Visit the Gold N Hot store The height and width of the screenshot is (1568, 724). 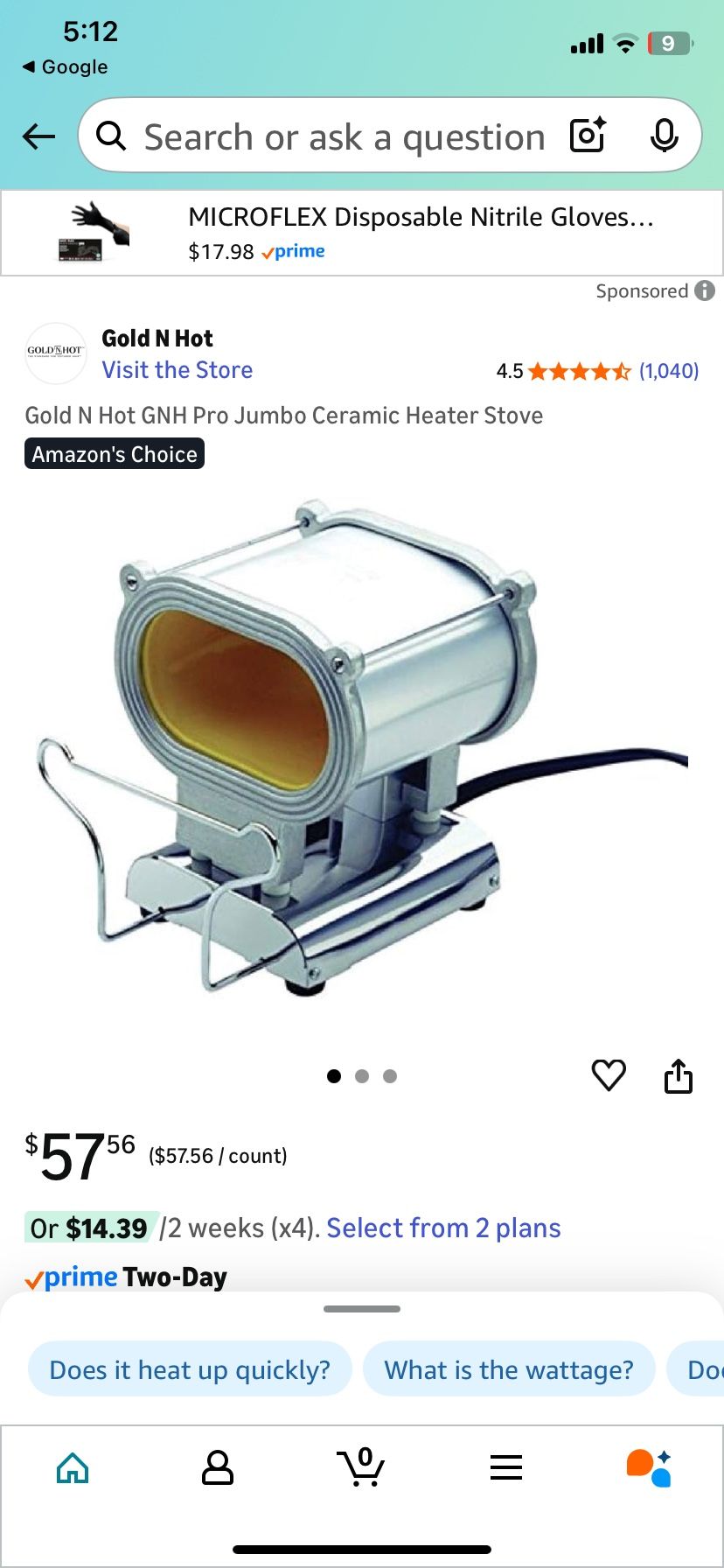[178, 370]
